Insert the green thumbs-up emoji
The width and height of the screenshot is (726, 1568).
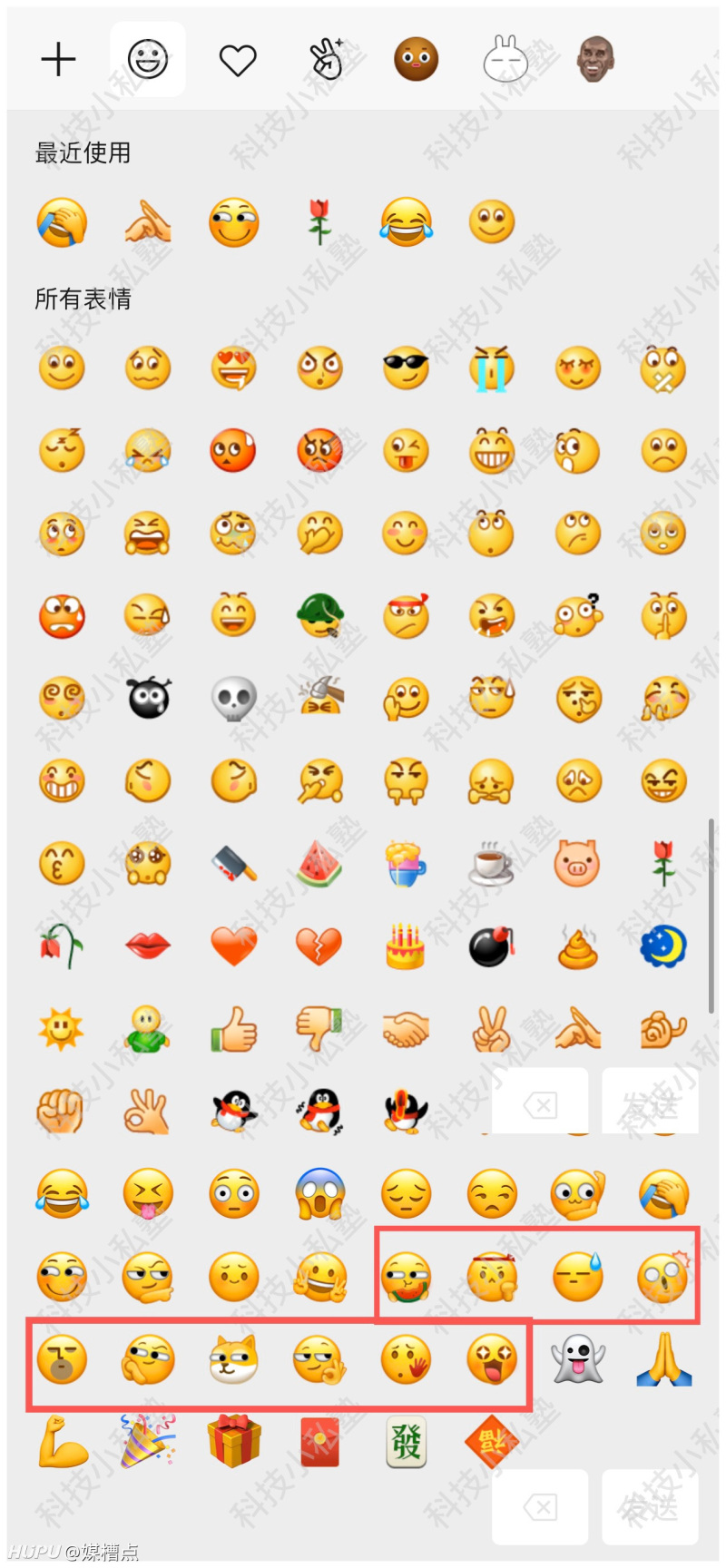coord(233,1030)
